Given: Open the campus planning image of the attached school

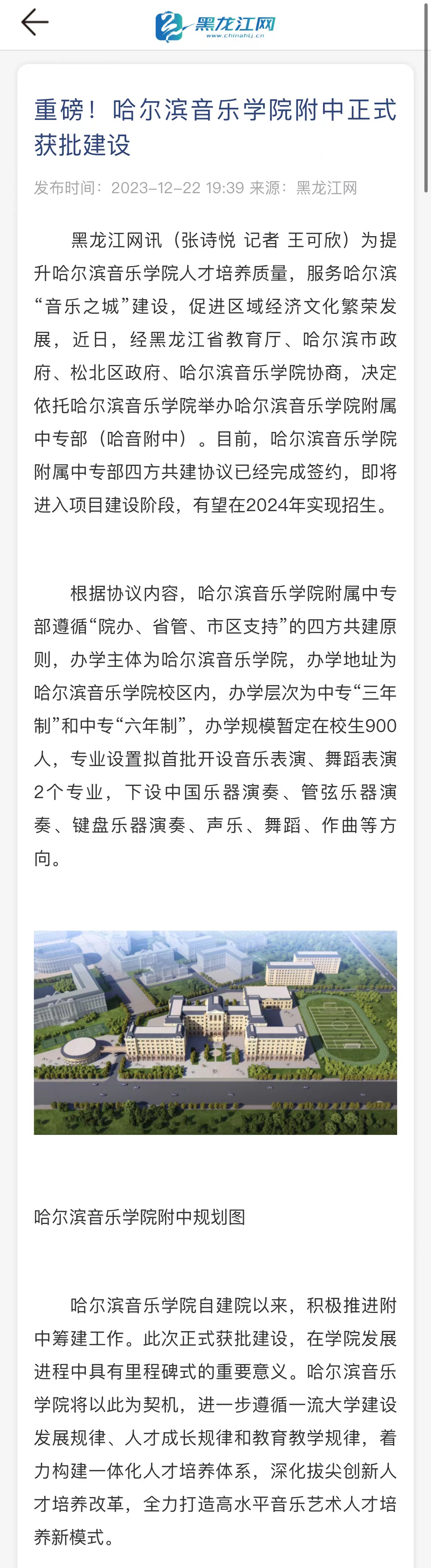Looking at the screenshot, I should click(x=215, y=1032).
